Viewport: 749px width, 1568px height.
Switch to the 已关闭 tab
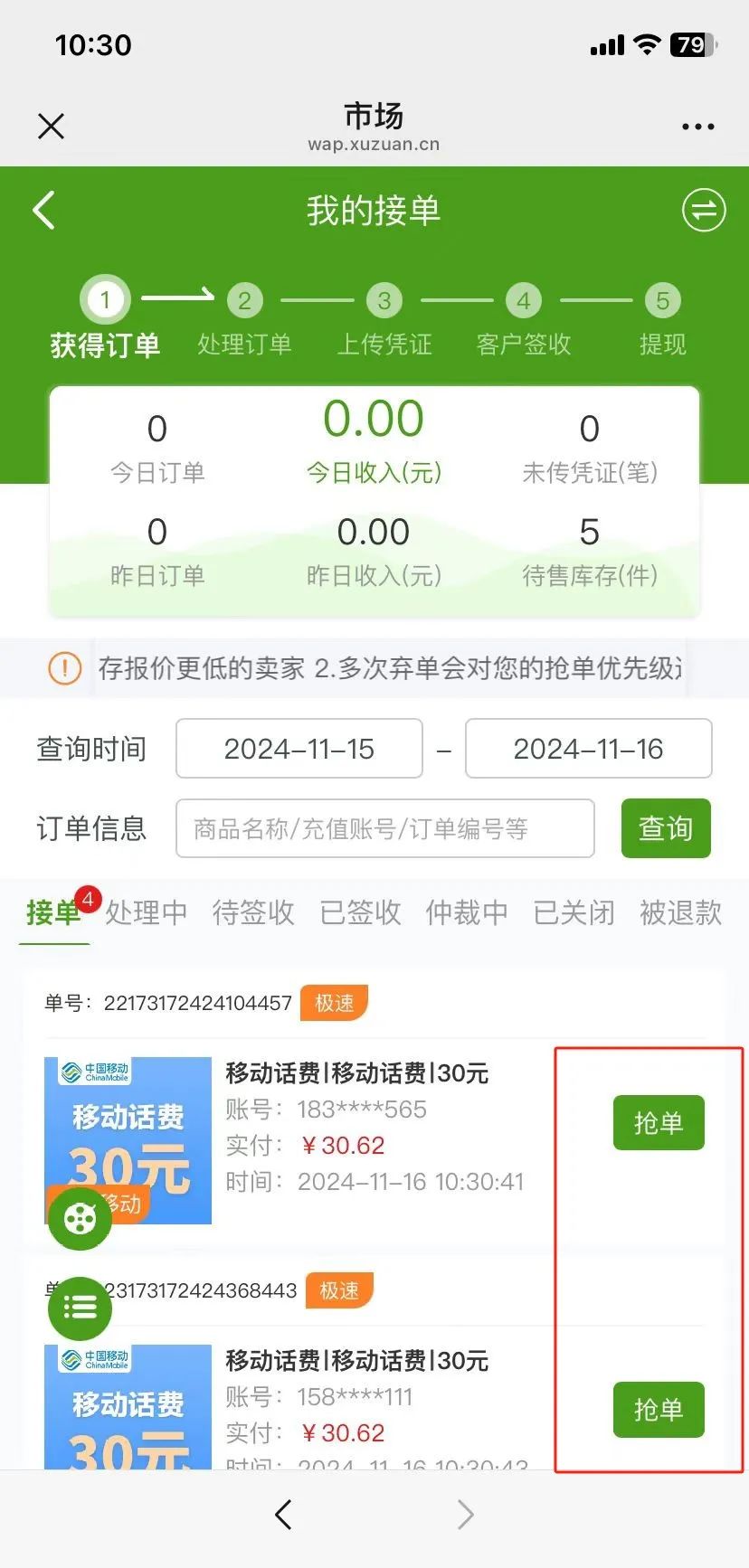coord(574,912)
